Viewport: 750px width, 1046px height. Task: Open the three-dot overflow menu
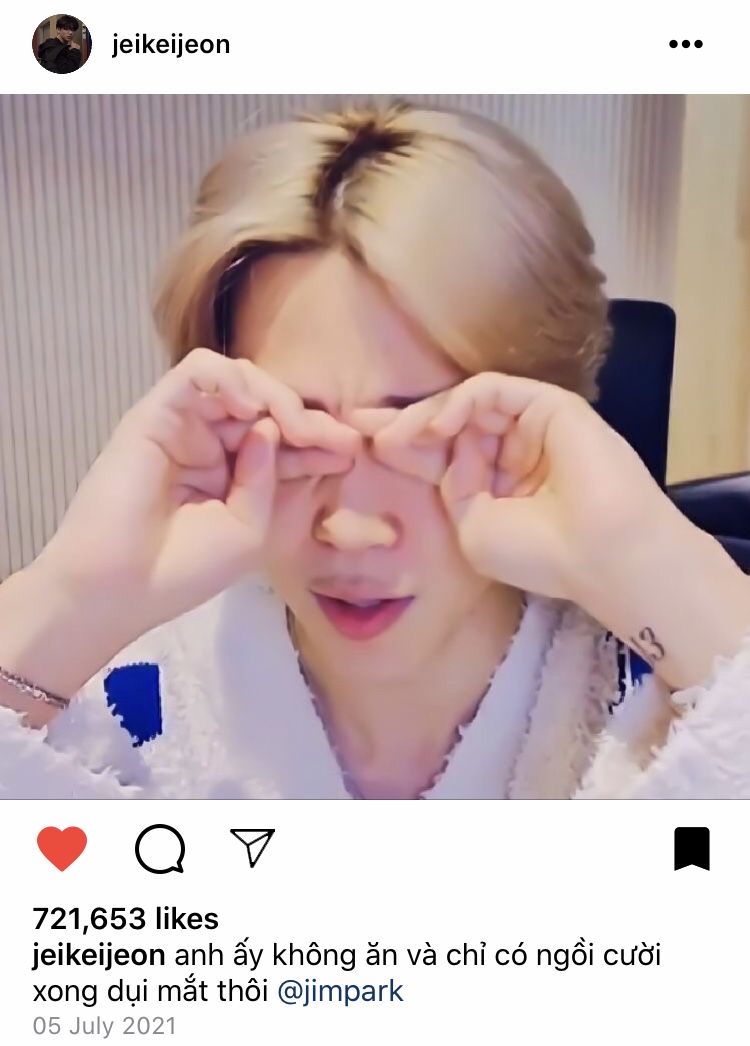(x=685, y=44)
